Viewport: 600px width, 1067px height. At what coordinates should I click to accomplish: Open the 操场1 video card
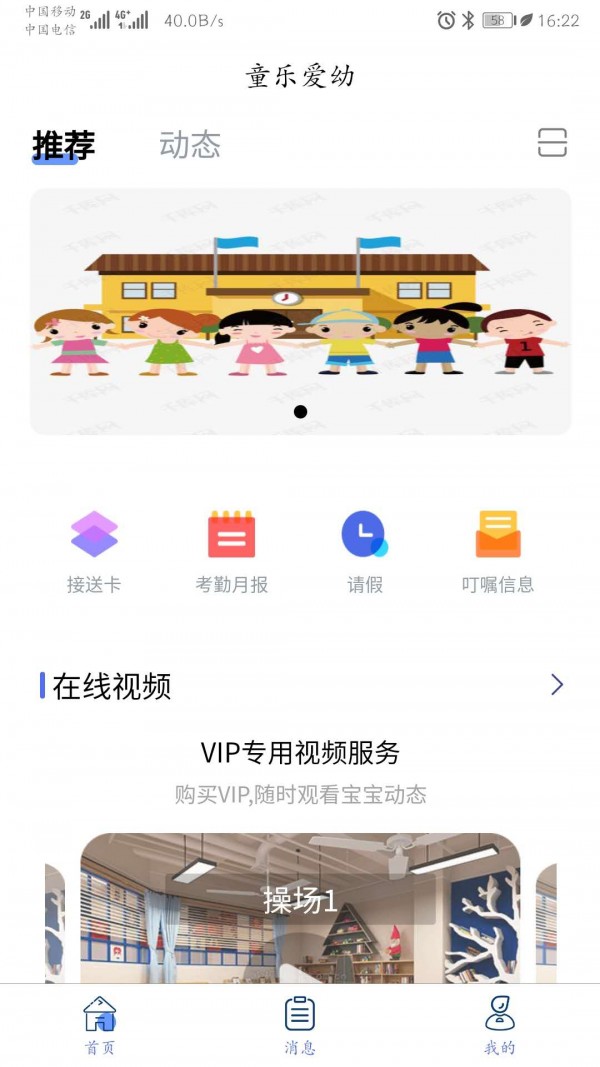click(x=300, y=905)
